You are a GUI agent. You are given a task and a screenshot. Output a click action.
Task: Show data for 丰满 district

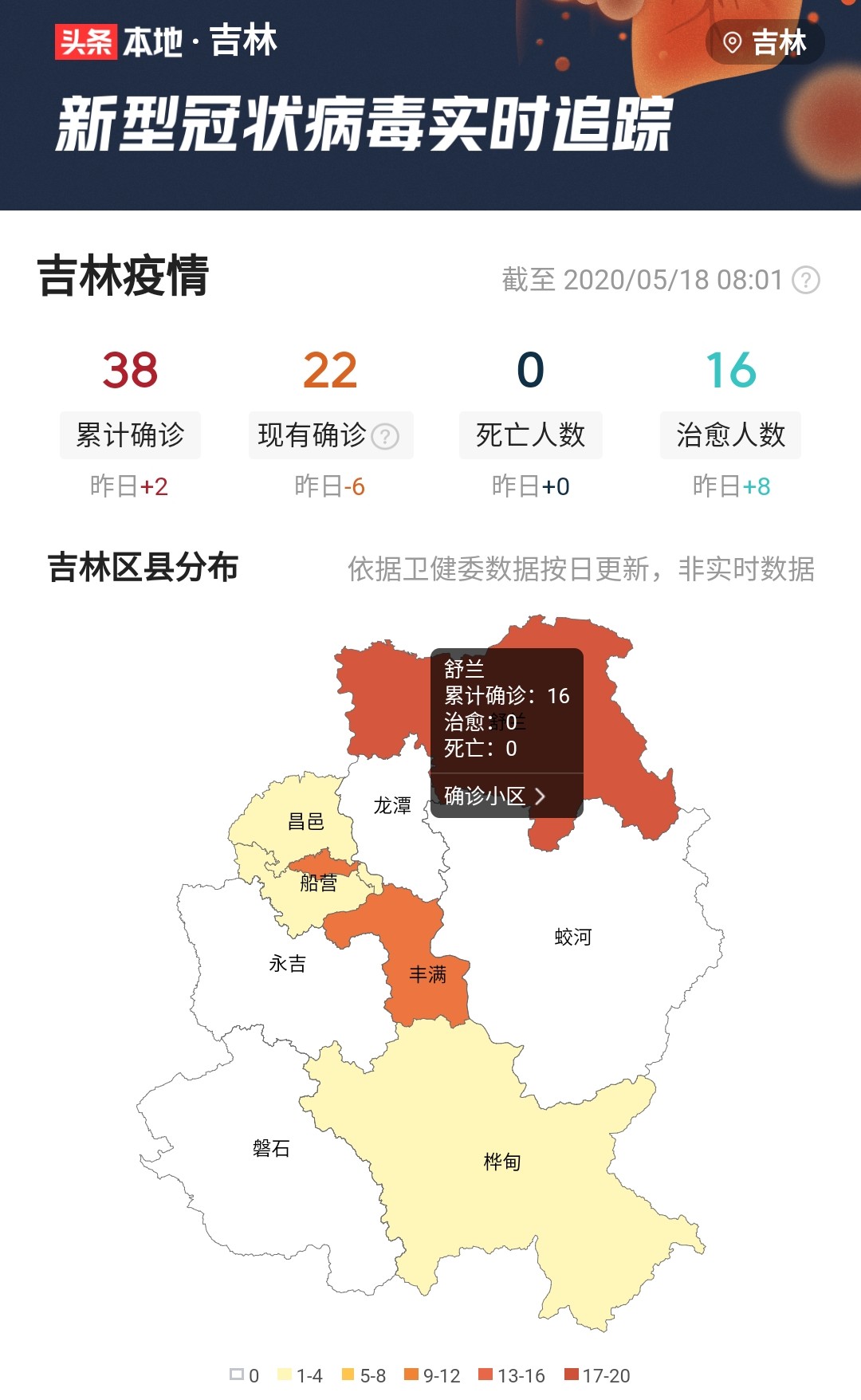pos(428,974)
